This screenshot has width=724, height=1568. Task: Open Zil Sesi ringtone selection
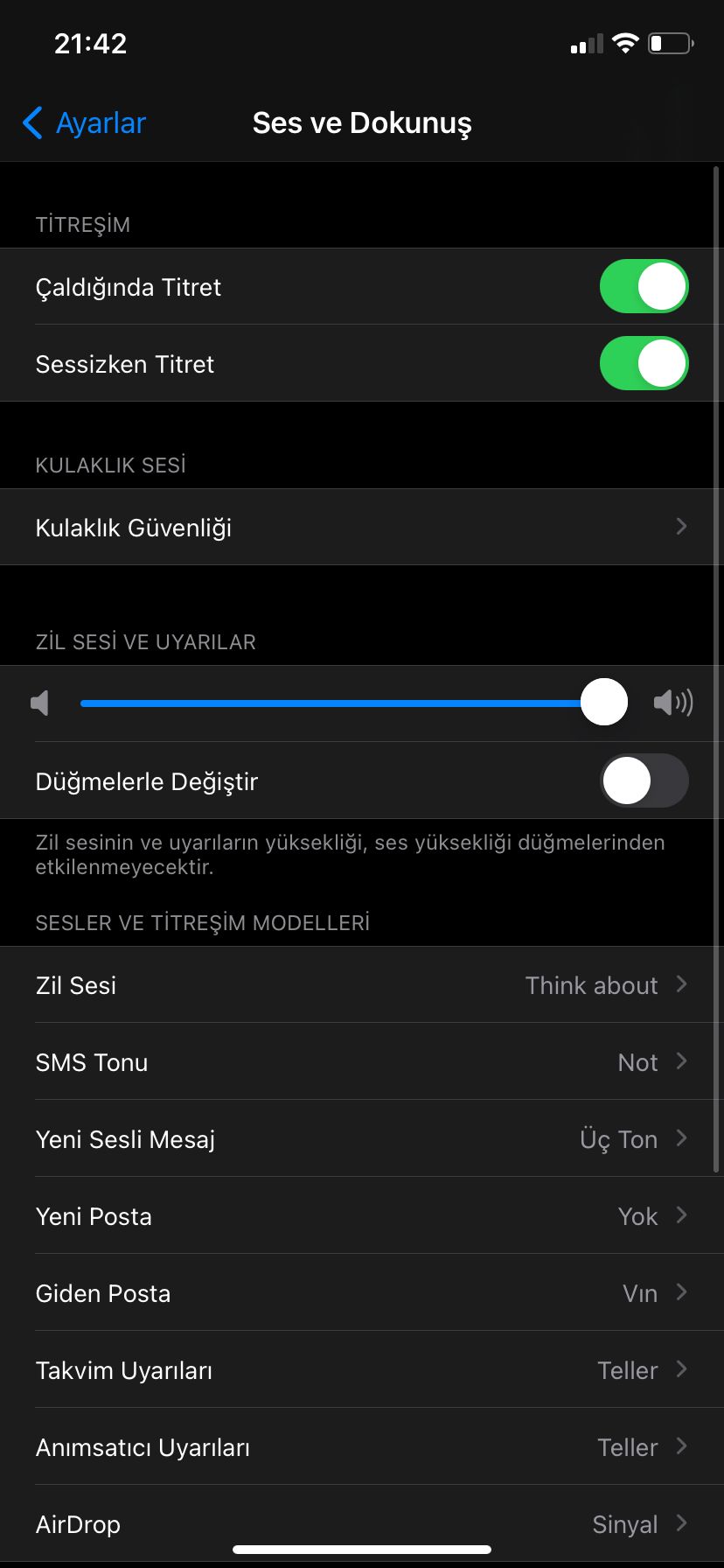[362, 985]
